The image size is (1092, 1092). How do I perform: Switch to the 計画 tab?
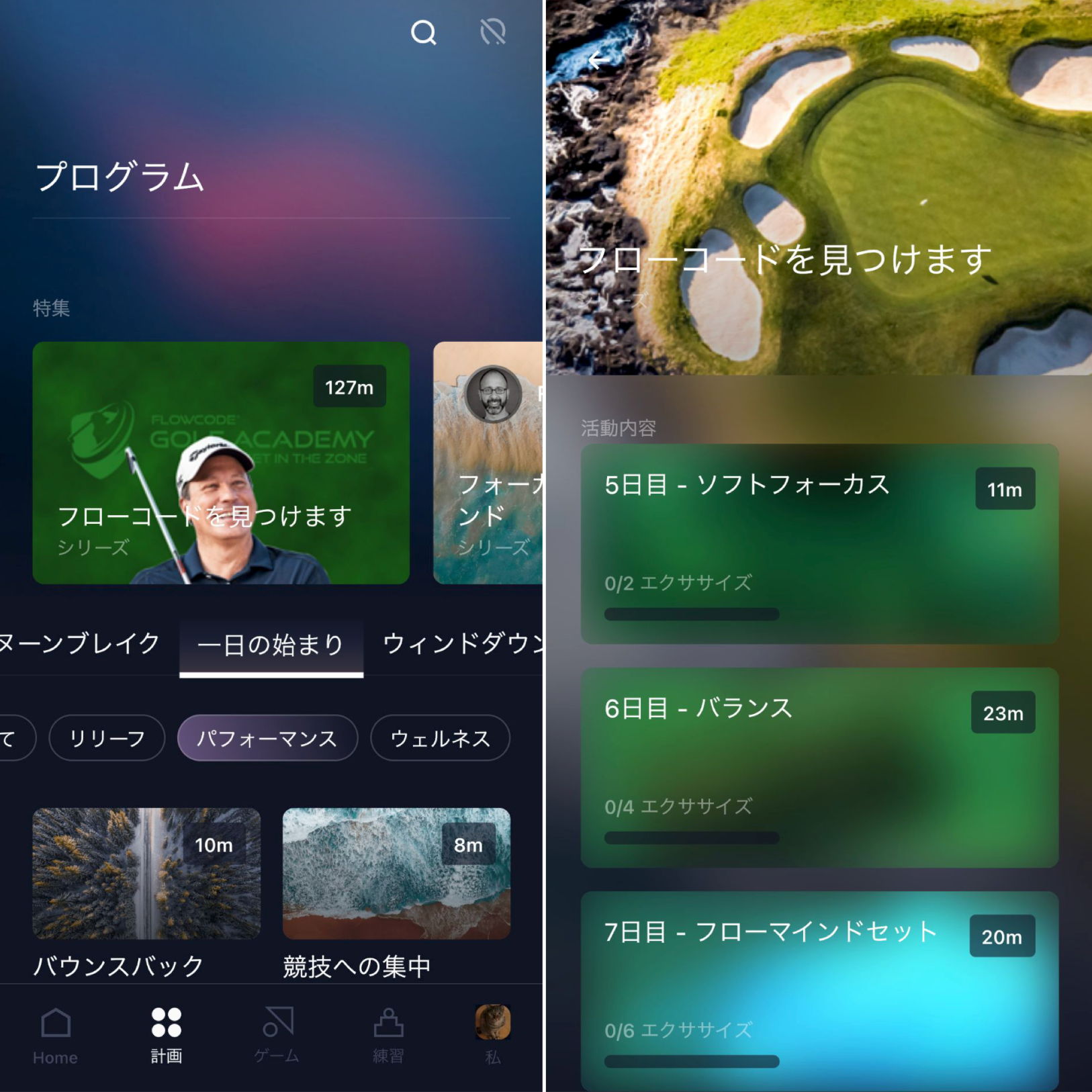tap(166, 1036)
